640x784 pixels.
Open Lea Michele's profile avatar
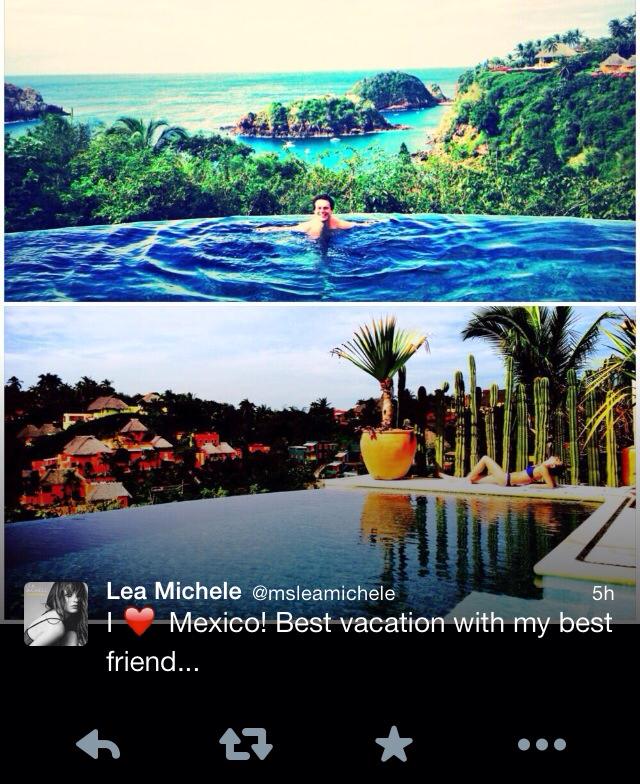56,613
